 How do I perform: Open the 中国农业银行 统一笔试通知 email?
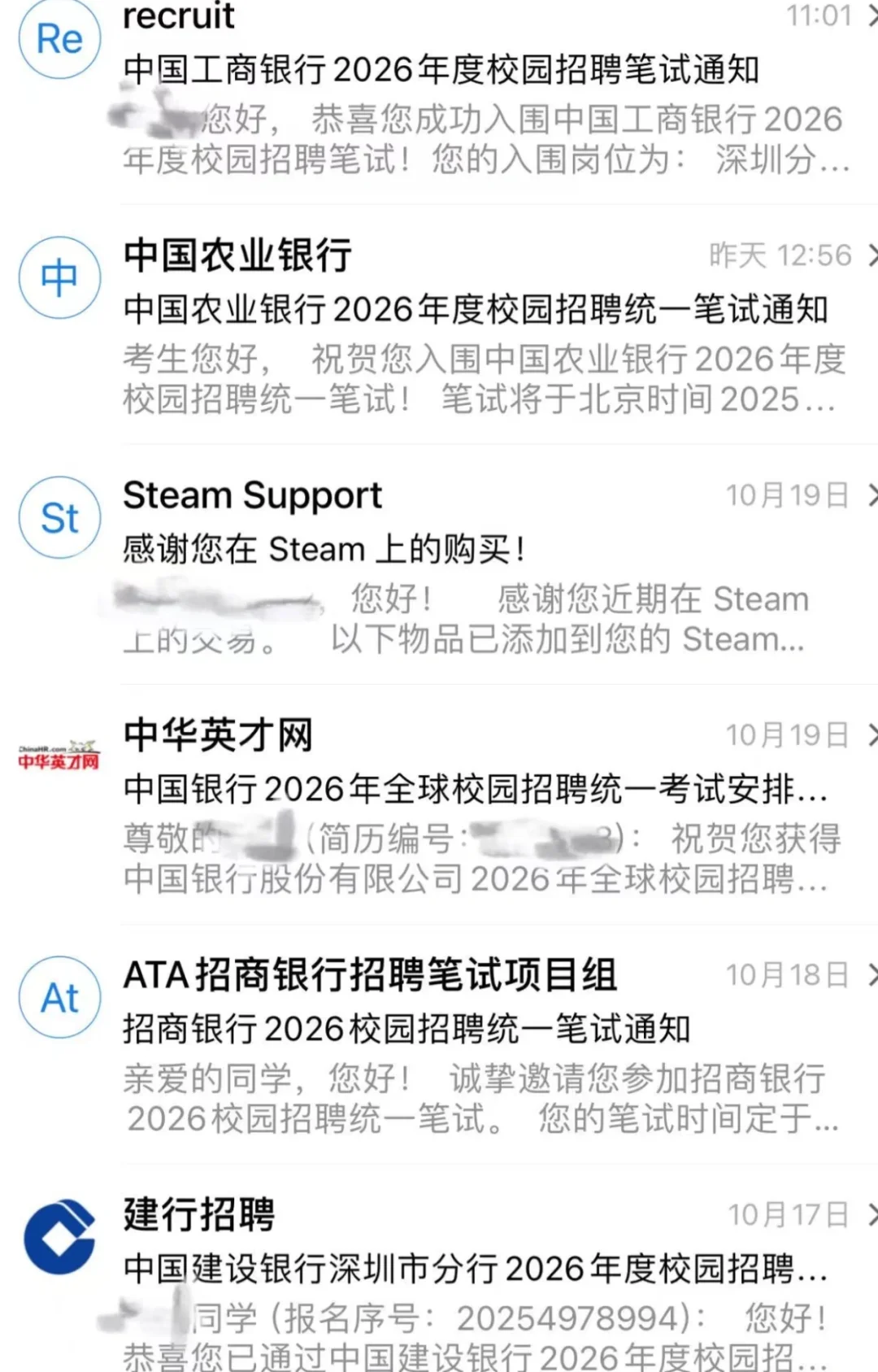coord(476,310)
